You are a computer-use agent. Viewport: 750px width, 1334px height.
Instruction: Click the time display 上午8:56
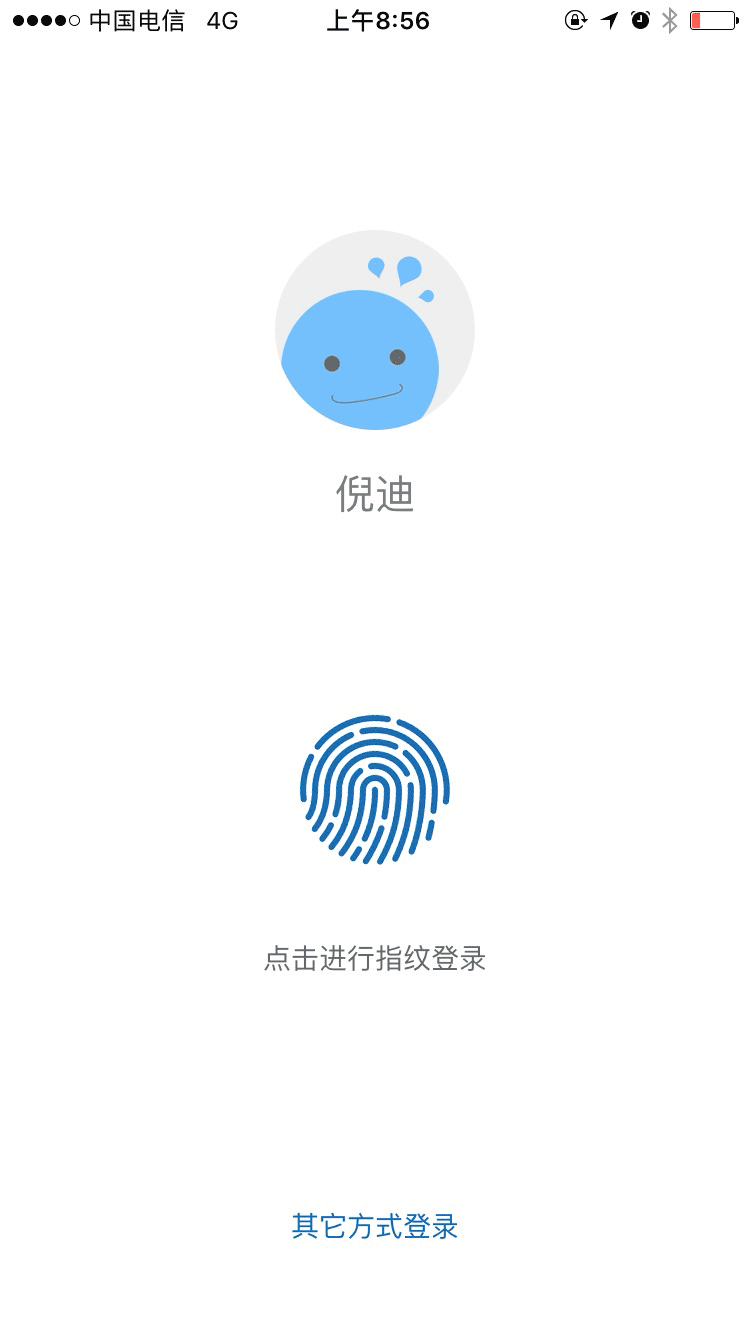tap(379, 20)
